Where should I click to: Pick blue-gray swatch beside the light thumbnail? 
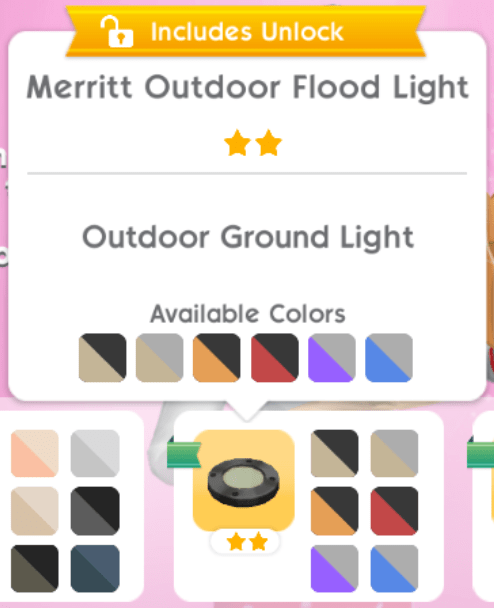point(394,568)
